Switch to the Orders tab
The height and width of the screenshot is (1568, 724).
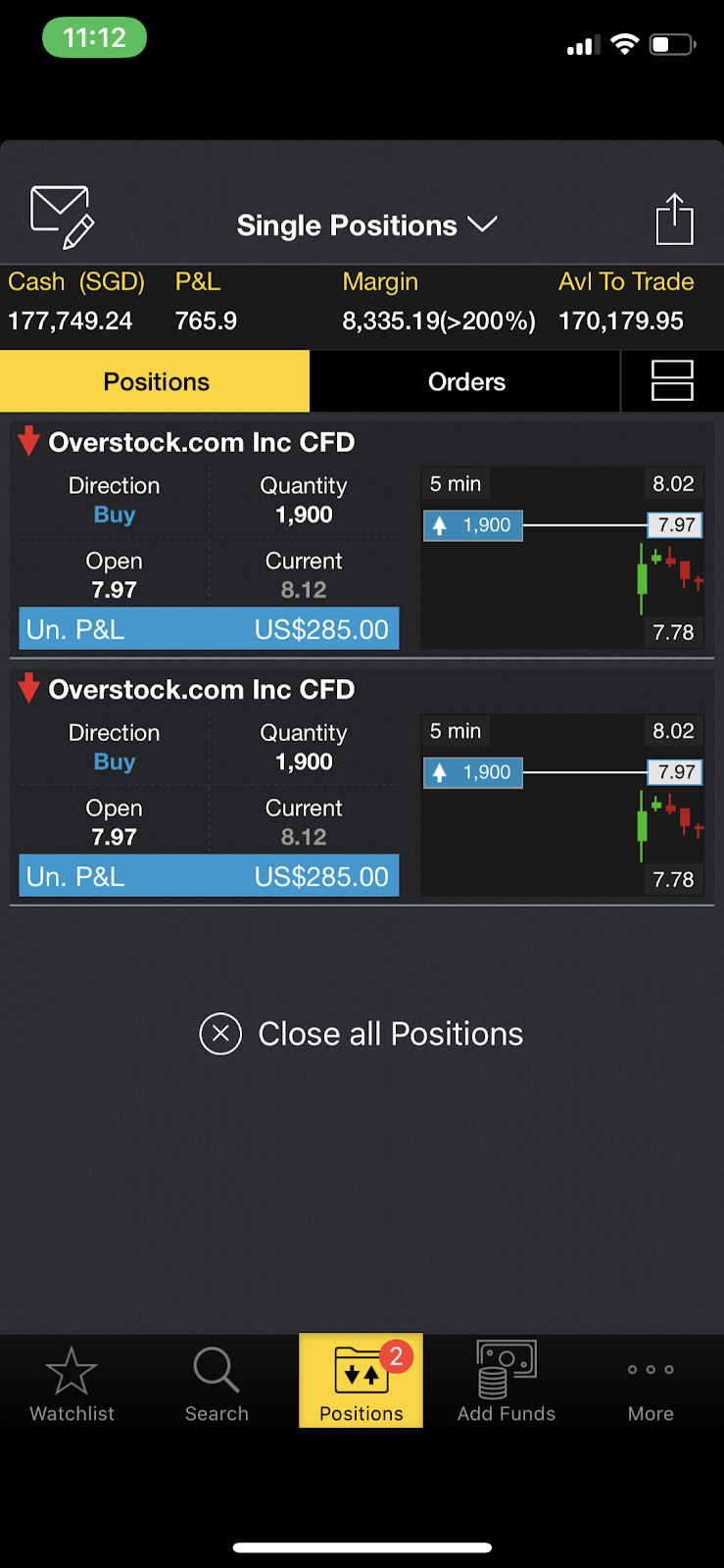pyautogui.click(x=466, y=381)
